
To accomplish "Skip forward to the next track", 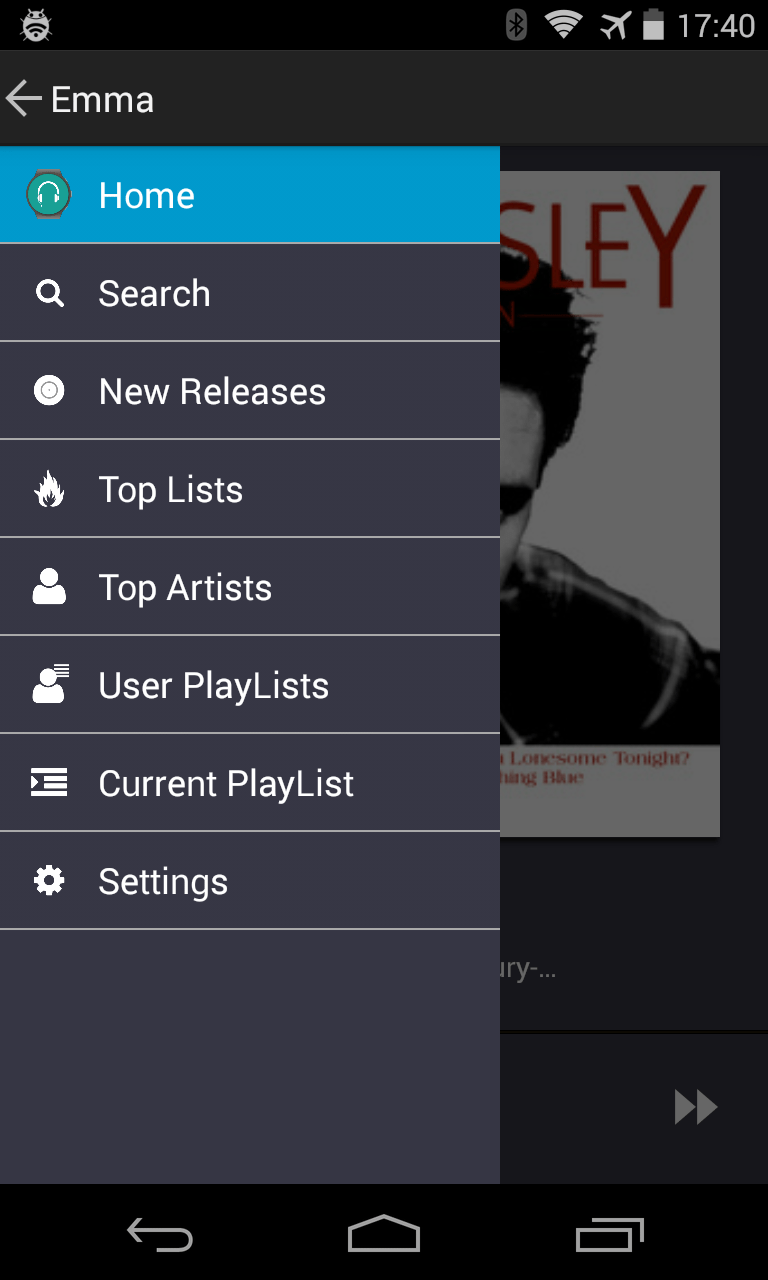I will (696, 1107).
